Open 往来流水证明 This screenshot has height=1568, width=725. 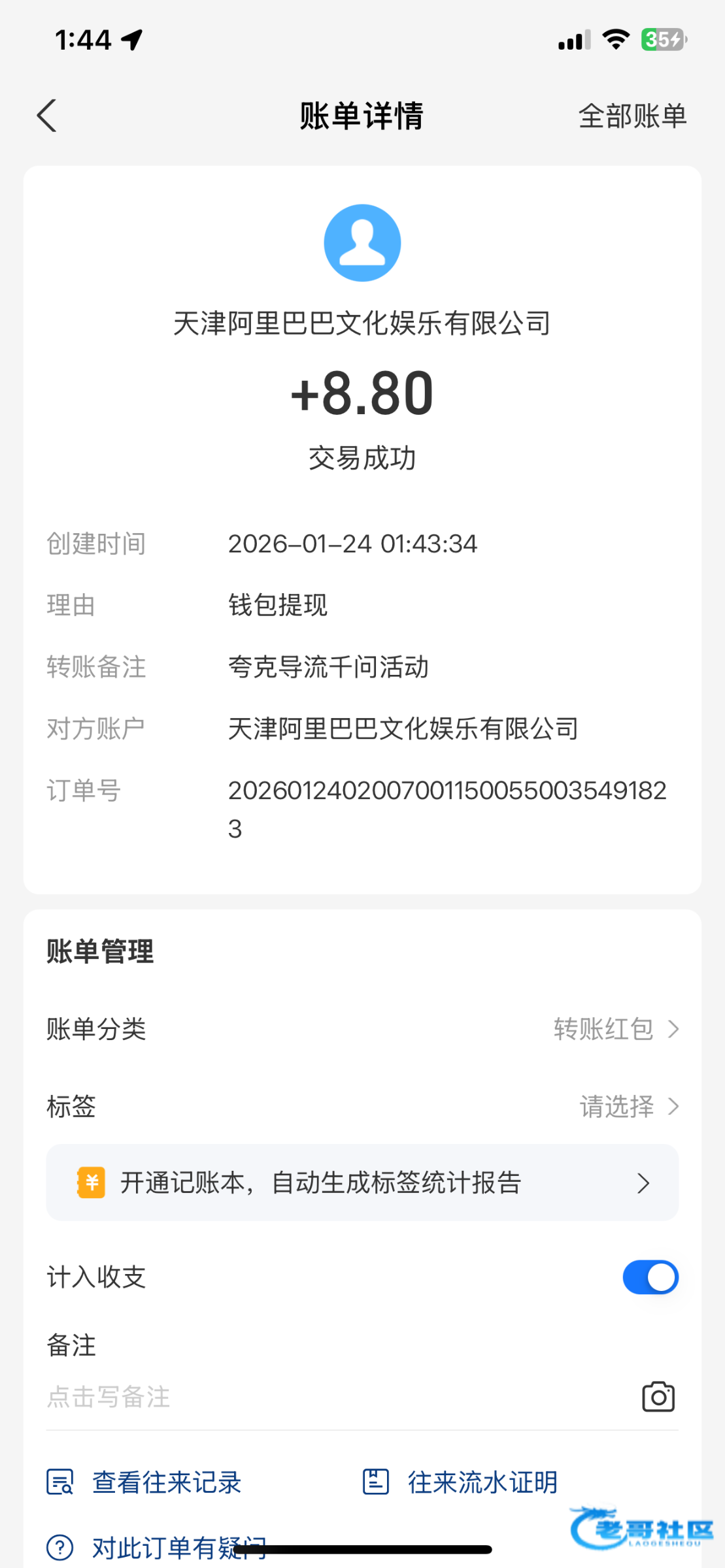pos(460,1482)
